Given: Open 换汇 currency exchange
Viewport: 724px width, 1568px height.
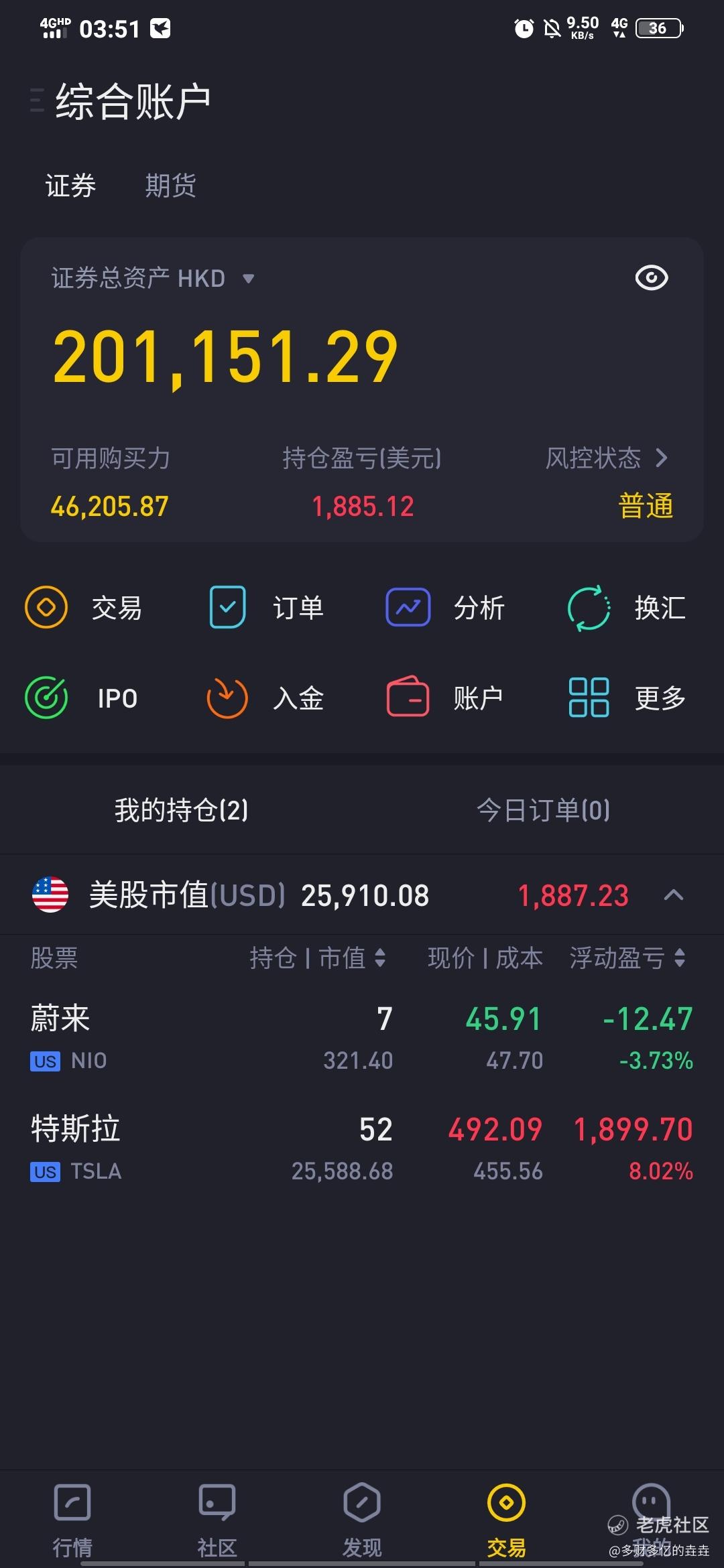Looking at the screenshot, I should [626, 607].
